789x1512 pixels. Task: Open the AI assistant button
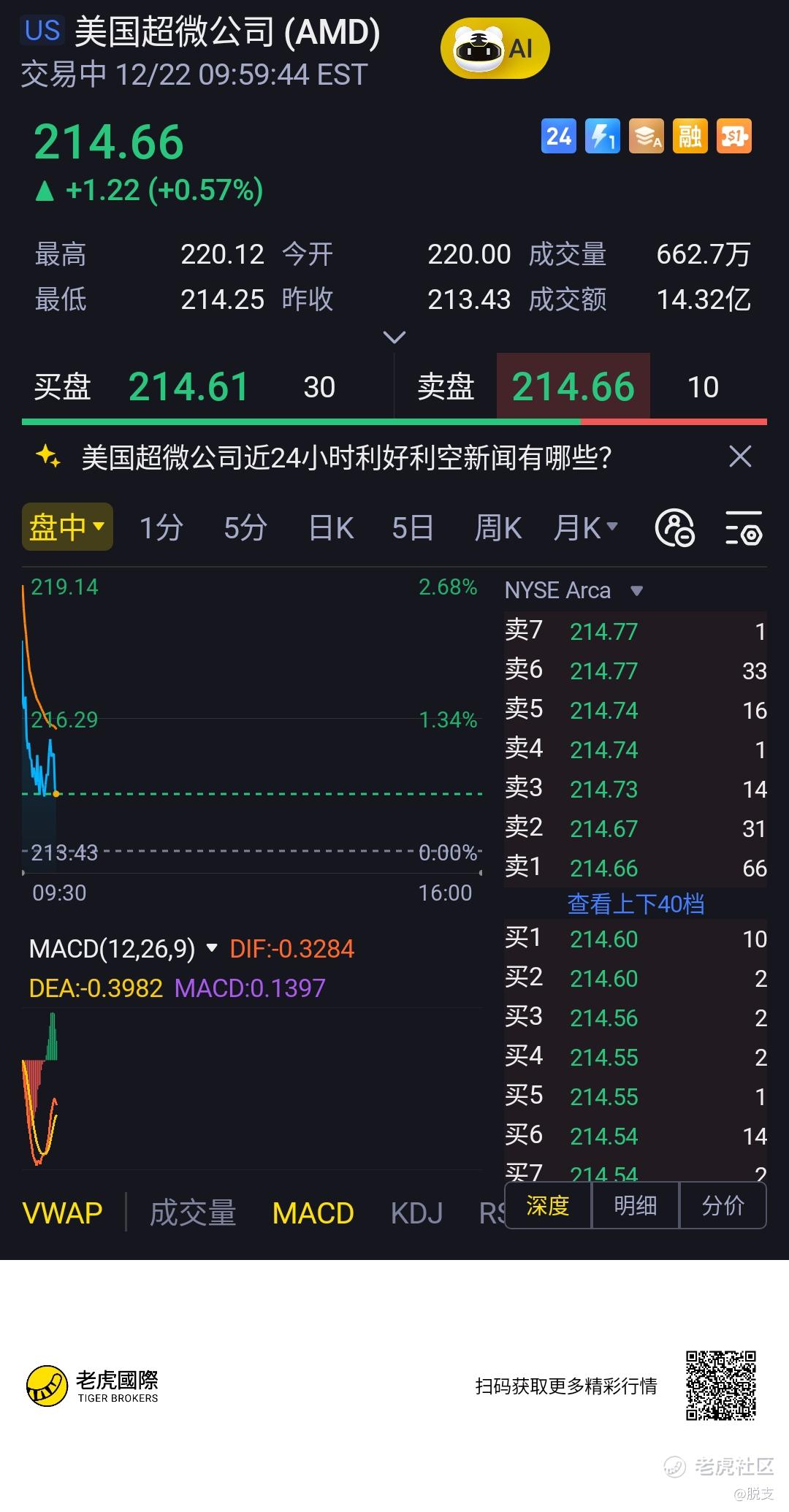point(495,49)
